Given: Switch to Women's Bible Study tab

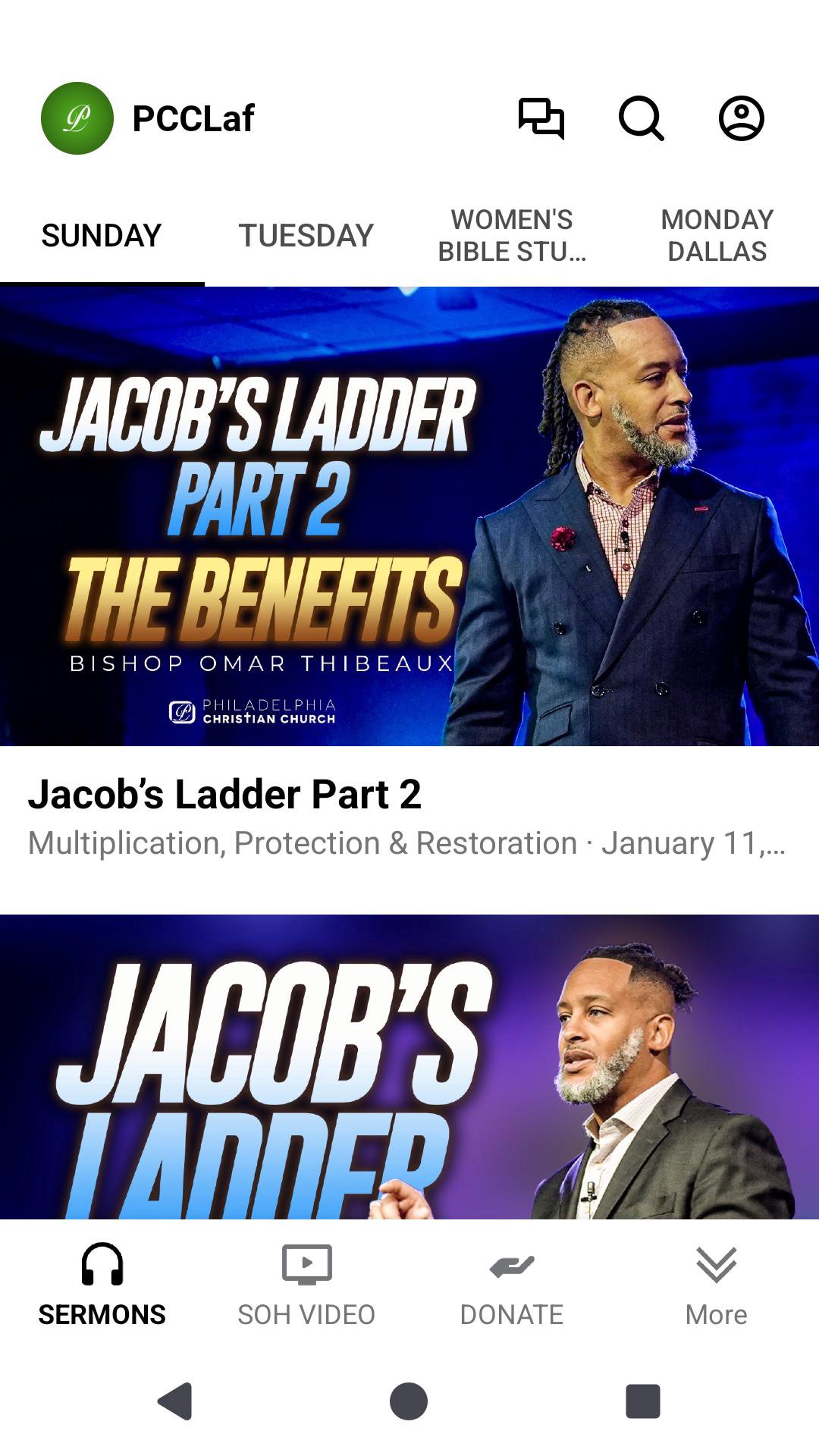Looking at the screenshot, I should (512, 236).
